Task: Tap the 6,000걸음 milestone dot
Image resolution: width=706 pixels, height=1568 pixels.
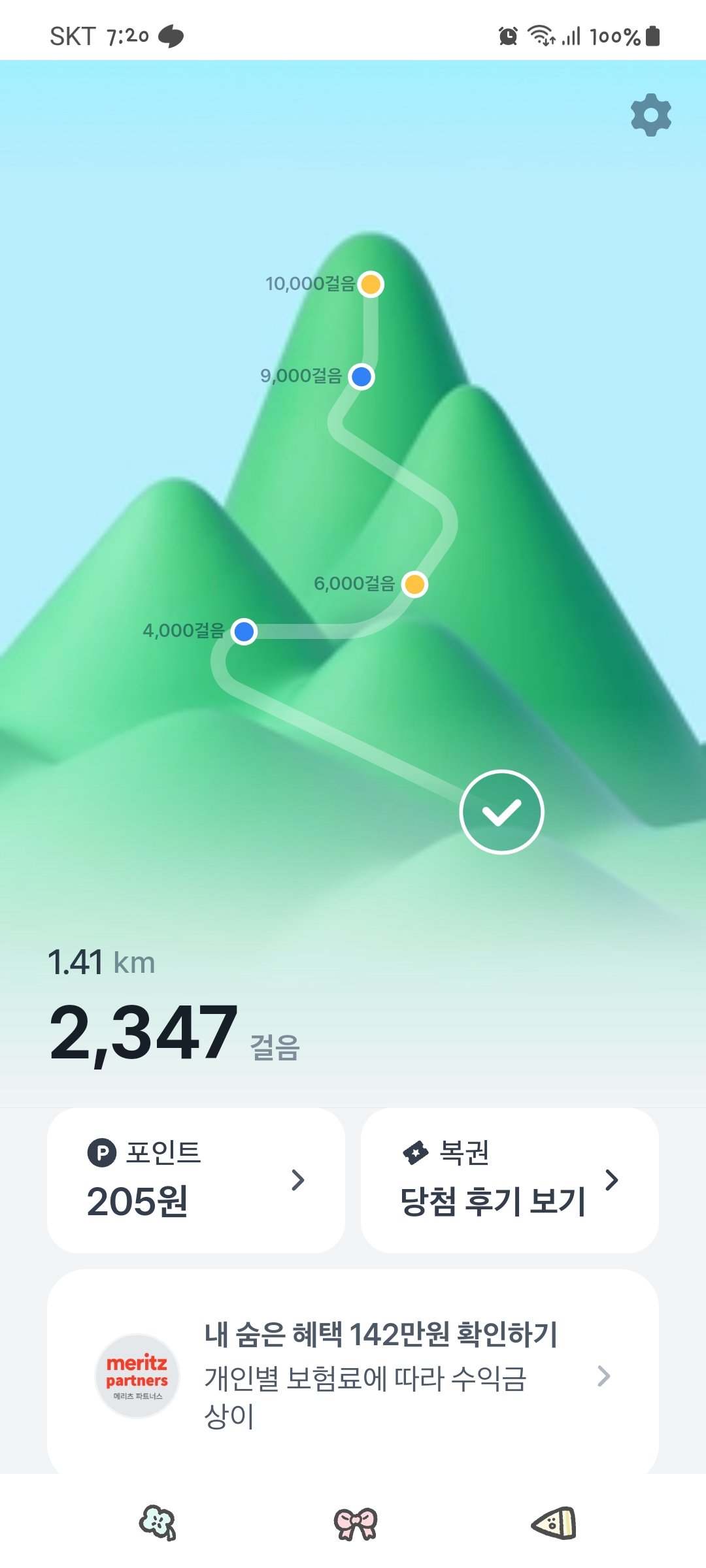Action: click(x=414, y=584)
